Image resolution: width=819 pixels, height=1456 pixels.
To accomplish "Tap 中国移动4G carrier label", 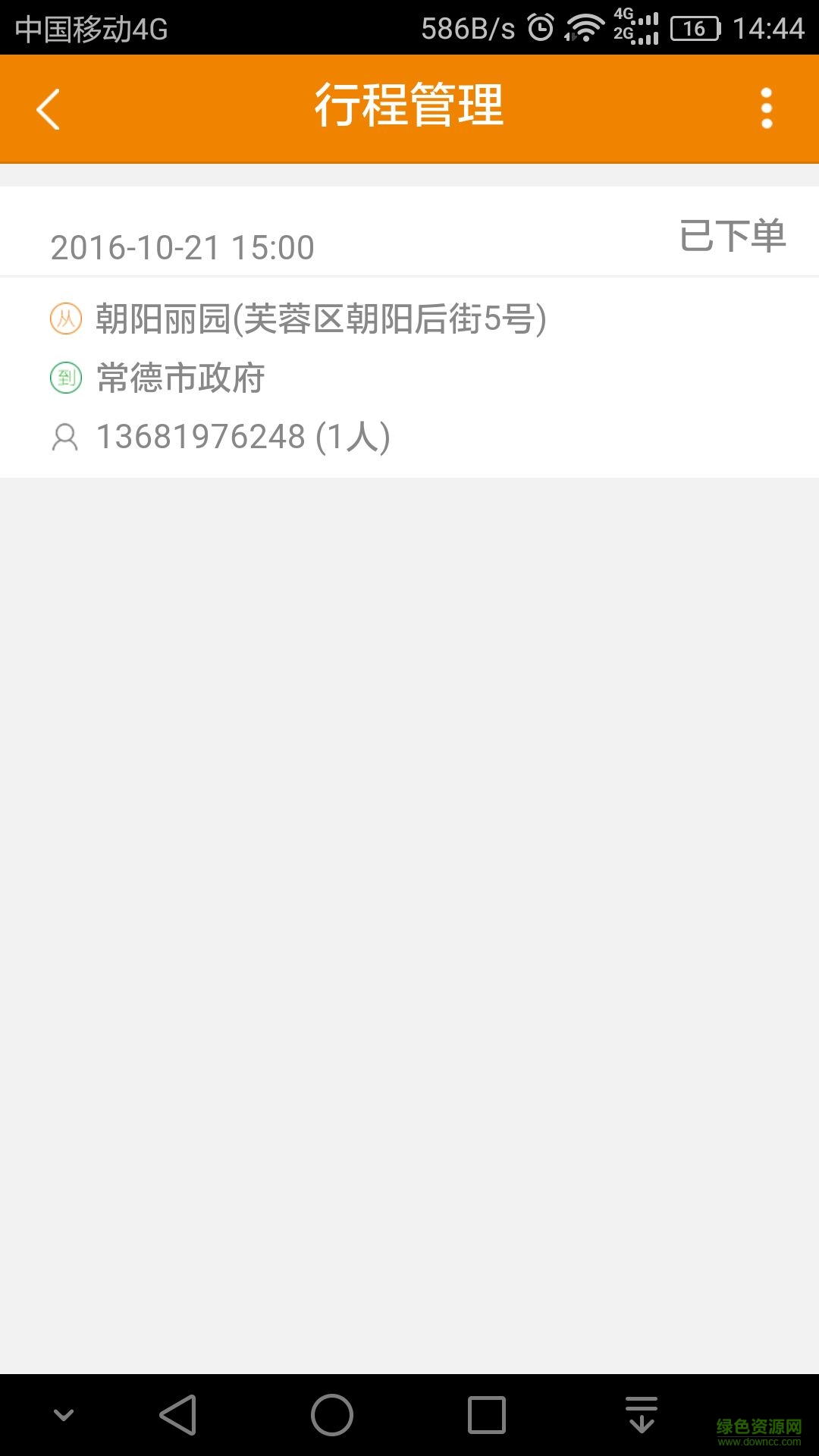I will pyautogui.click(x=91, y=27).
